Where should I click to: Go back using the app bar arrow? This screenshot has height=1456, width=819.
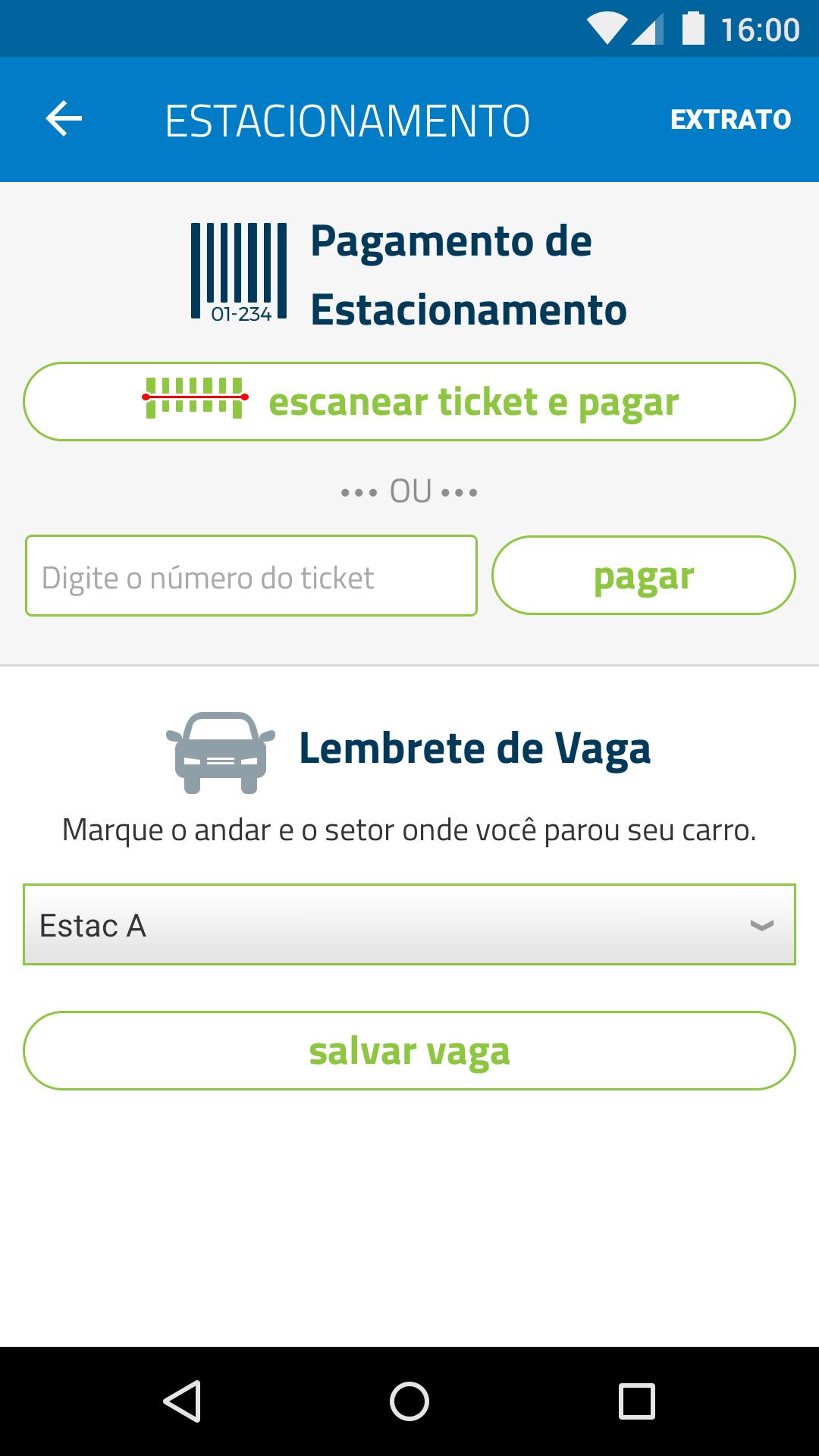(64, 119)
